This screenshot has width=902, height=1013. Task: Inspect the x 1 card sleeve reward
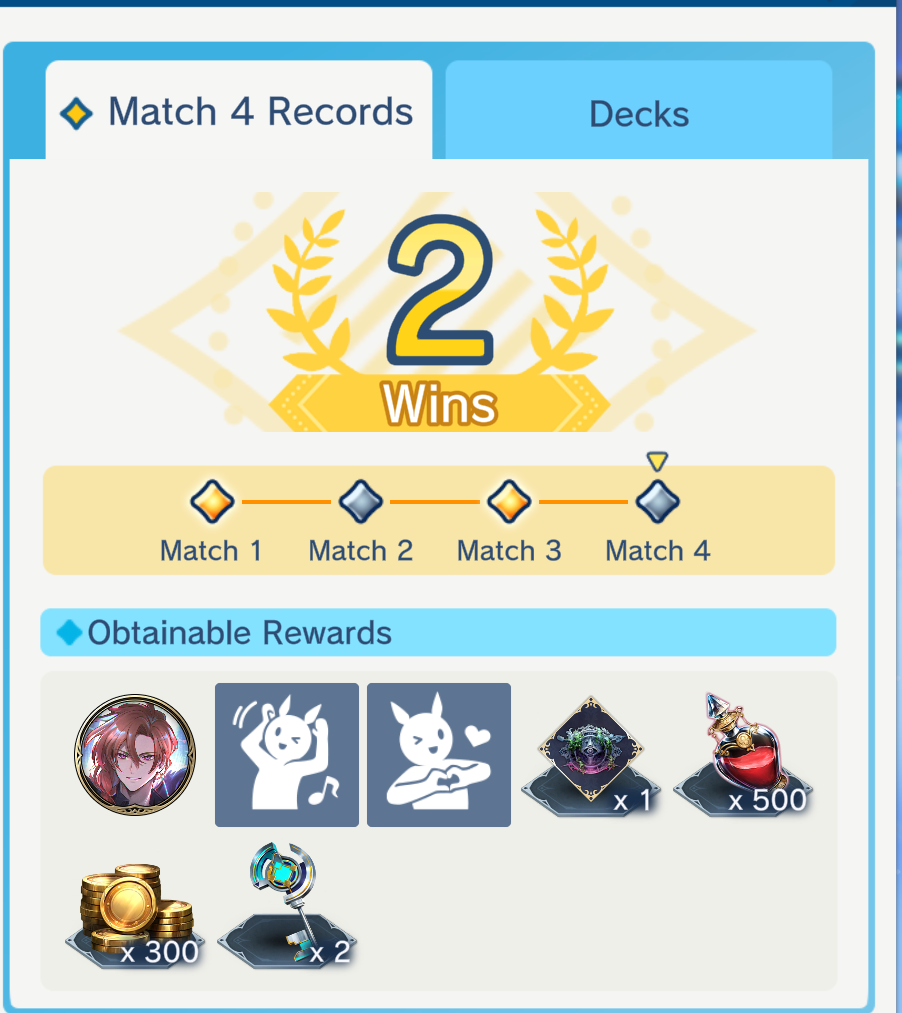591,756
